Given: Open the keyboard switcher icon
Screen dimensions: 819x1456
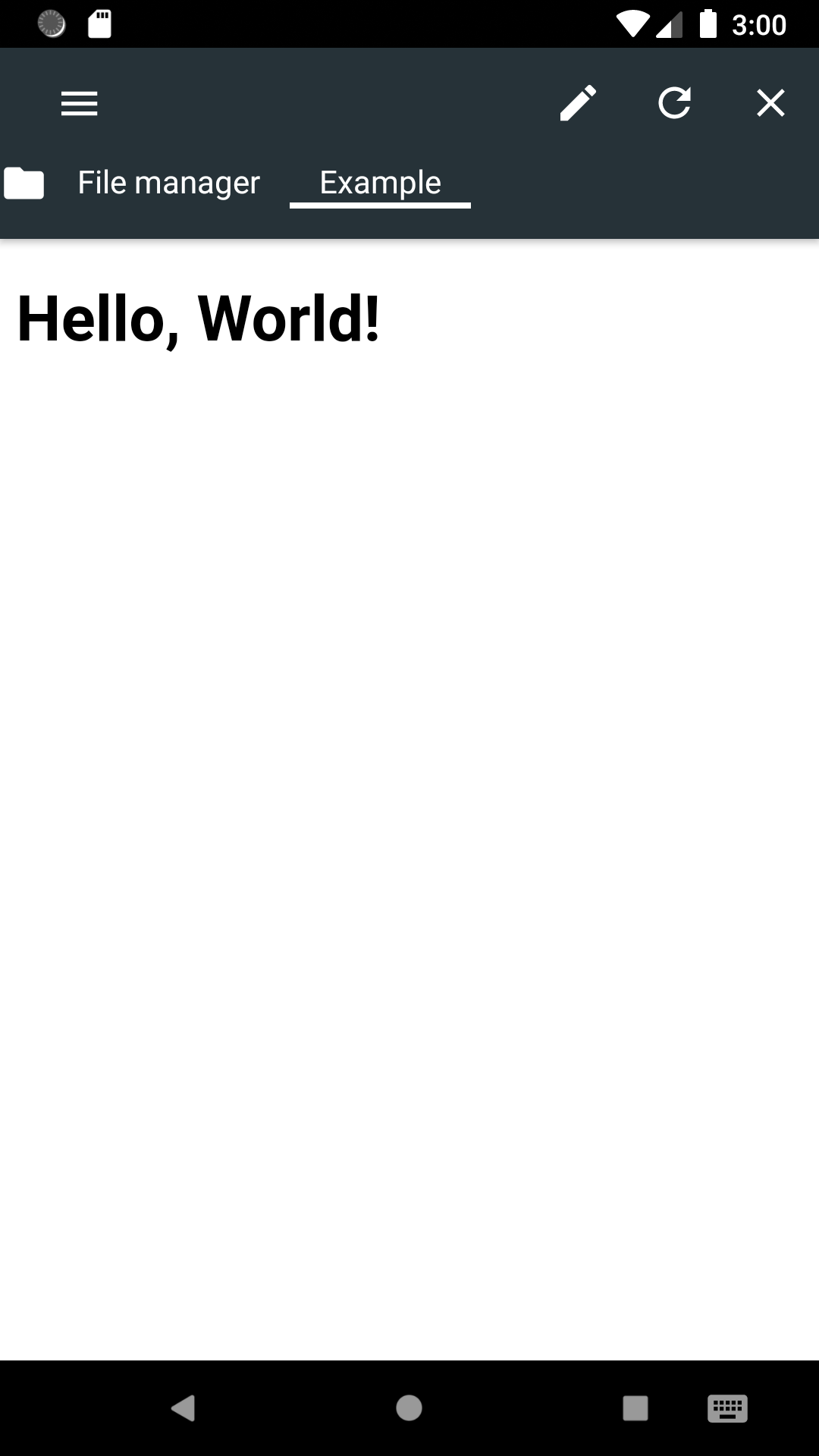Looking at the screenshot, I should coord(727,1408).
